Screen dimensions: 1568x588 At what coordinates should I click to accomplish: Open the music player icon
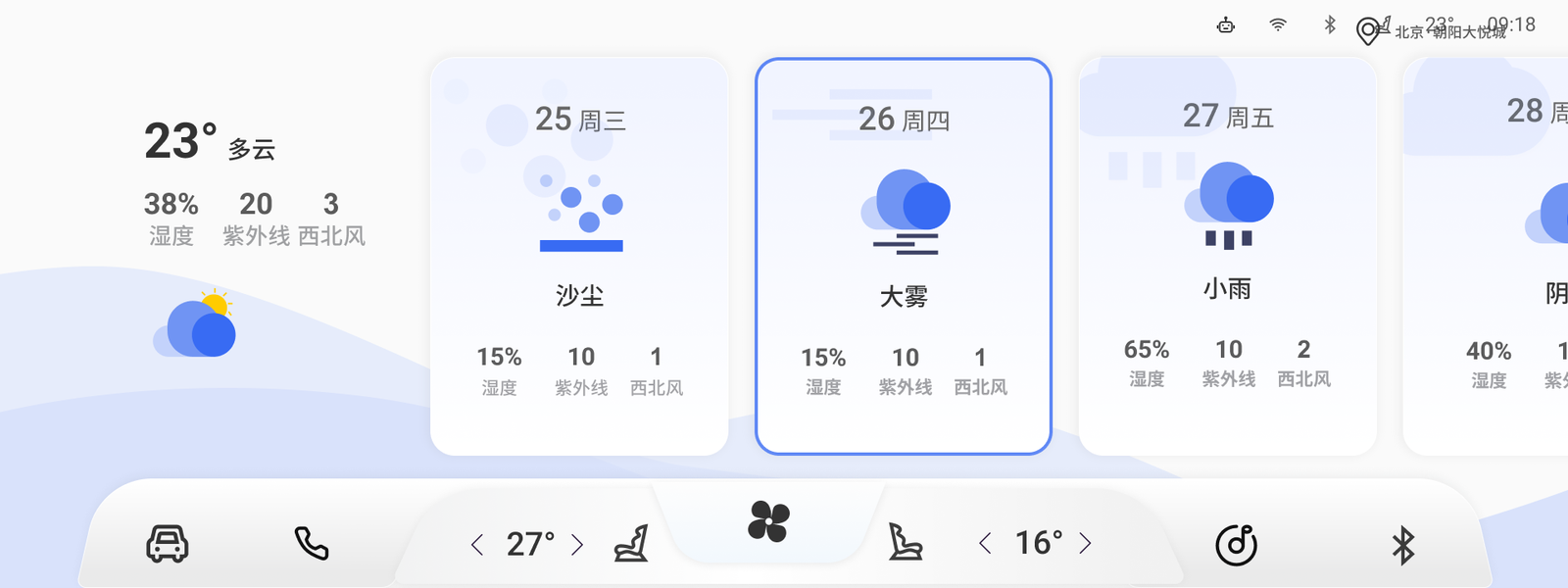pyautogui.click(x=1236, y=545)
